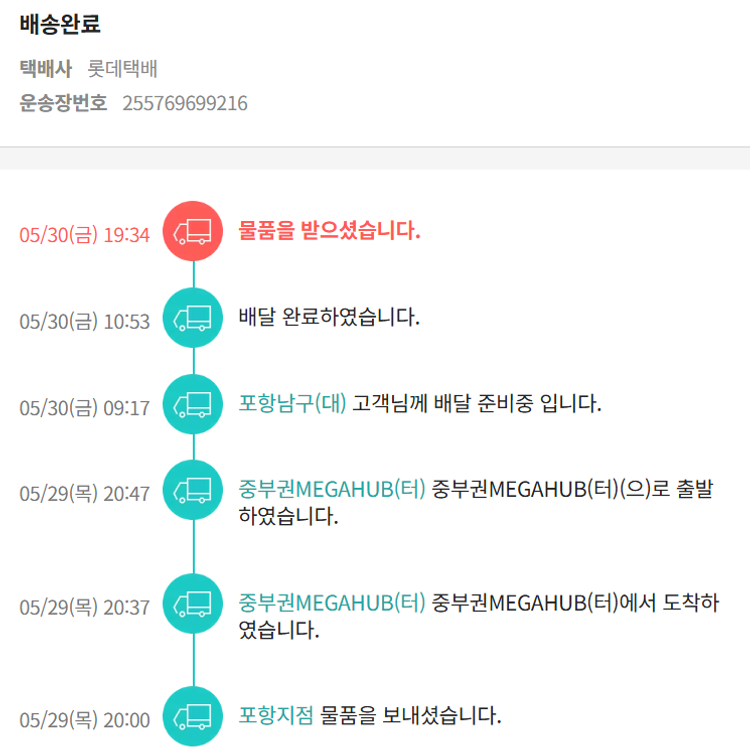The width and height of the screenshot is (750, 751).
Task: Open the 포항남구(대) branch link
Action: coord(292,404)
